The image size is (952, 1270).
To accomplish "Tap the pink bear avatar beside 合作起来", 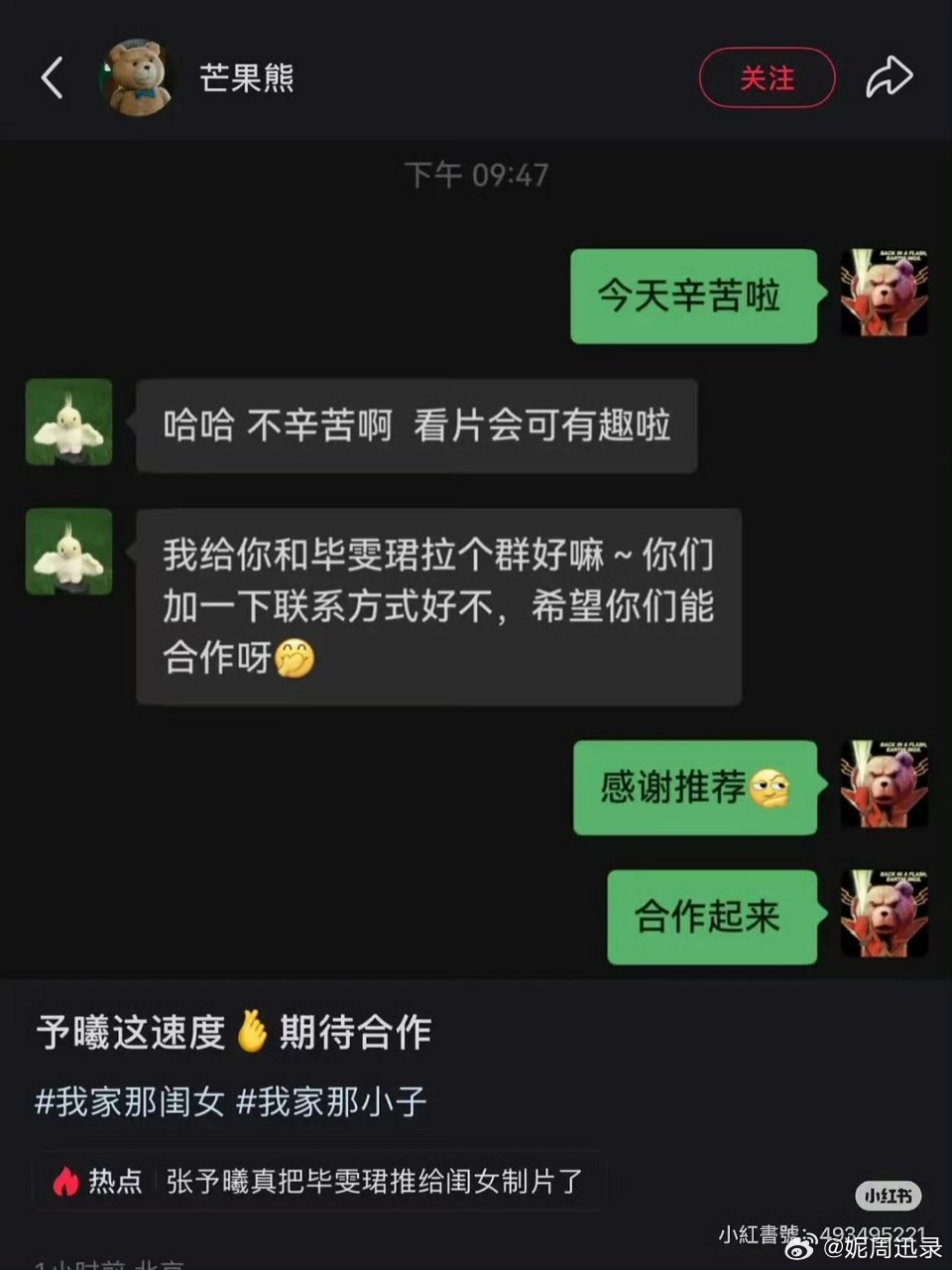I will [884, 916].
